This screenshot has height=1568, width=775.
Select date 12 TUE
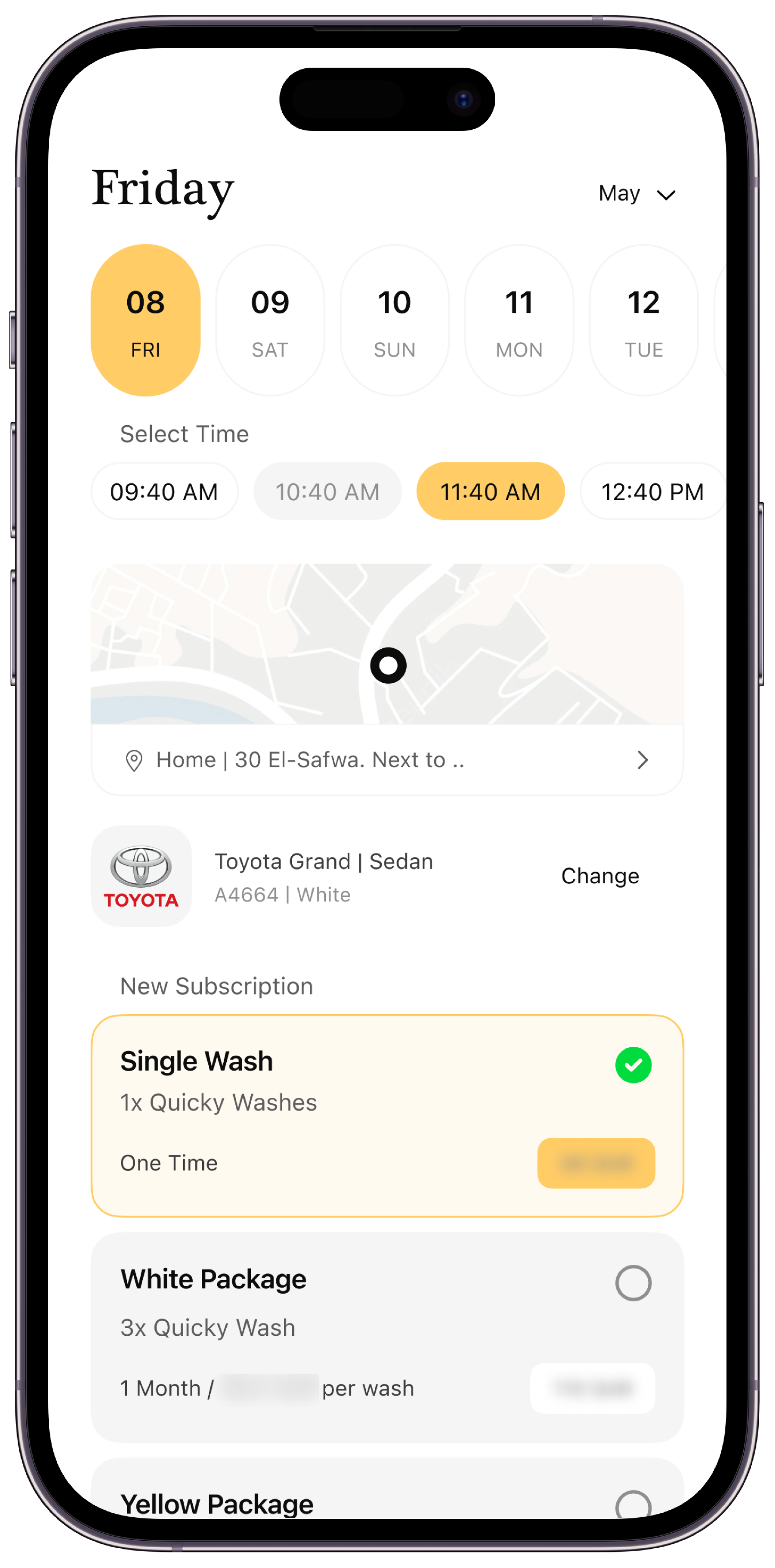tap(644, 321)
